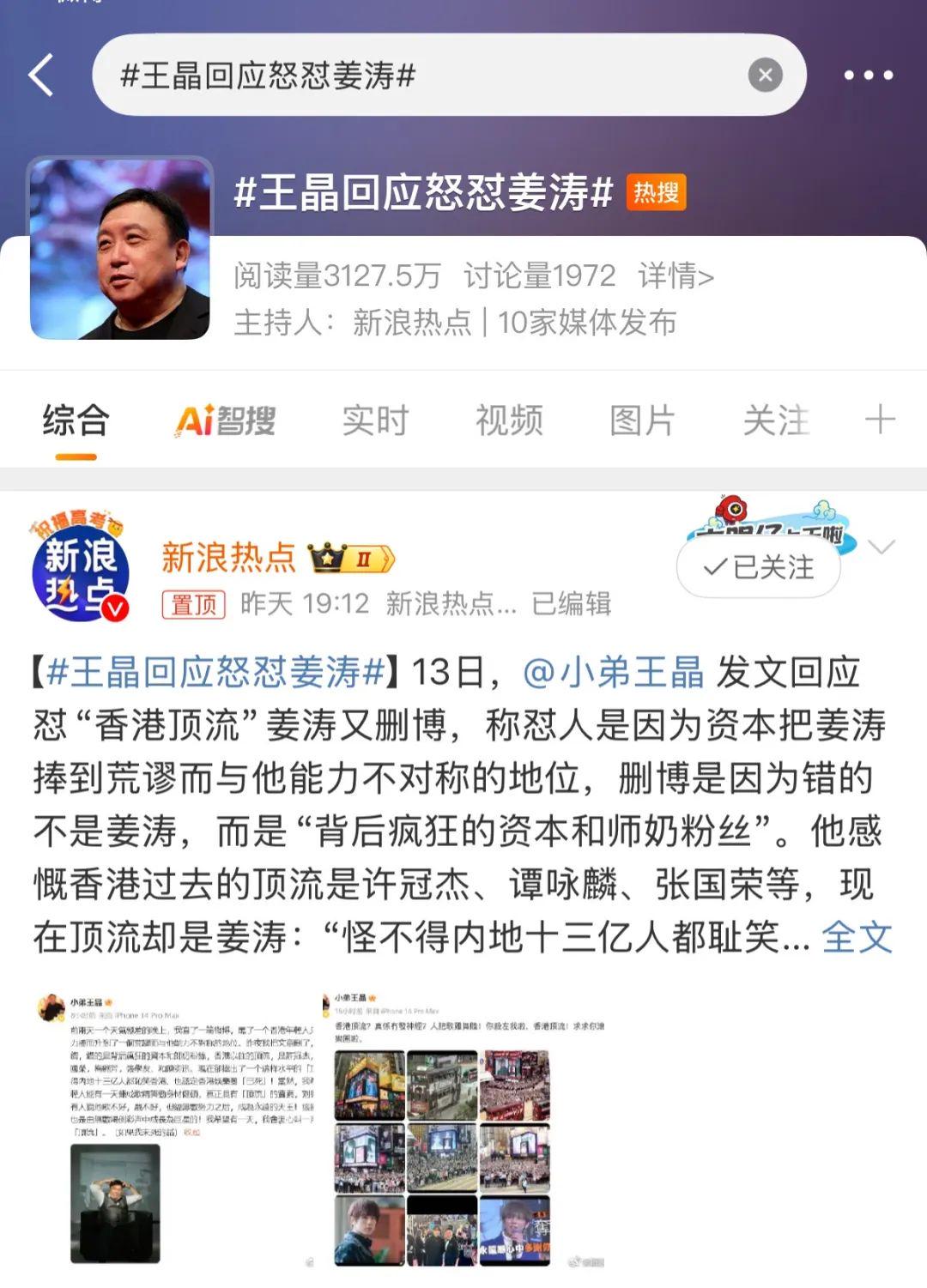Expand the post with 全文
Screen dimensions: 927x1288
pos(856,937)
